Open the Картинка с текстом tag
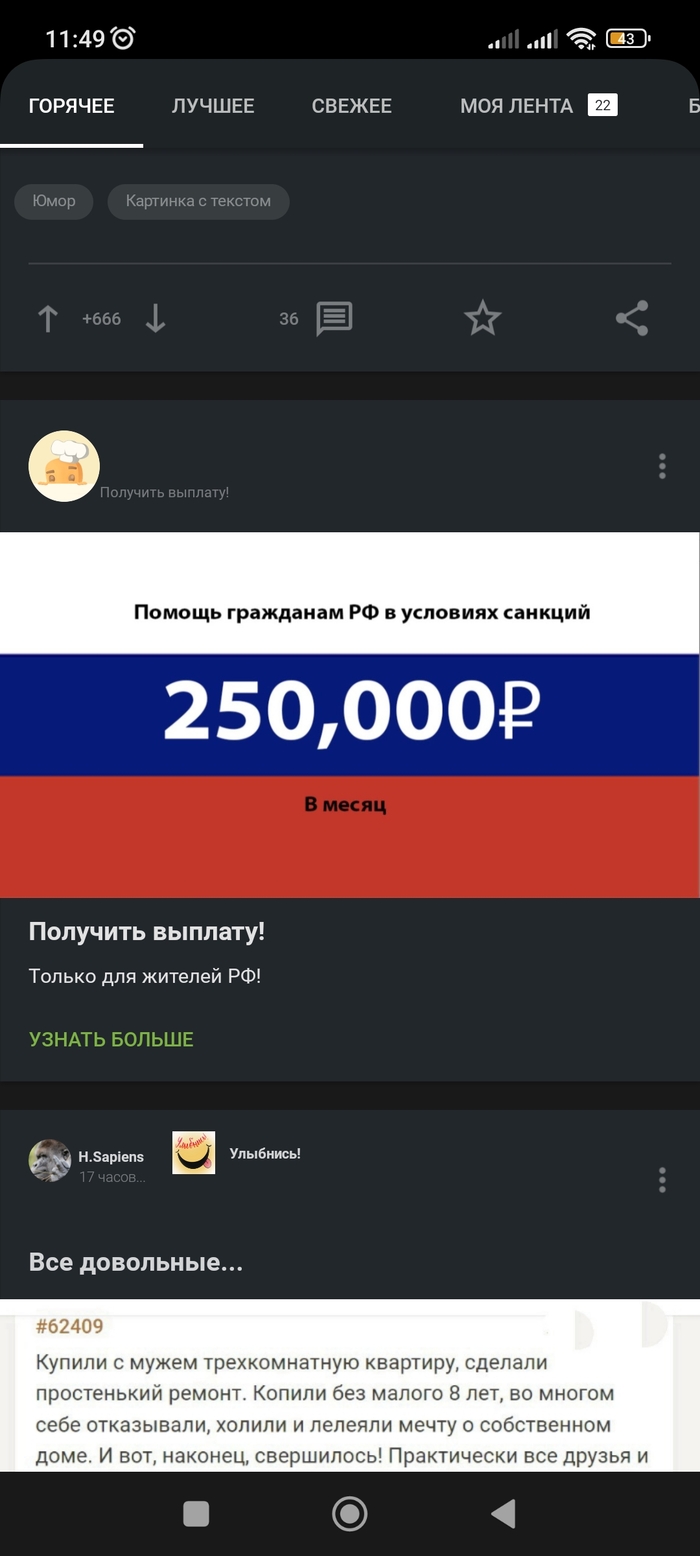 pyautogui.click(x=198, y=201)
